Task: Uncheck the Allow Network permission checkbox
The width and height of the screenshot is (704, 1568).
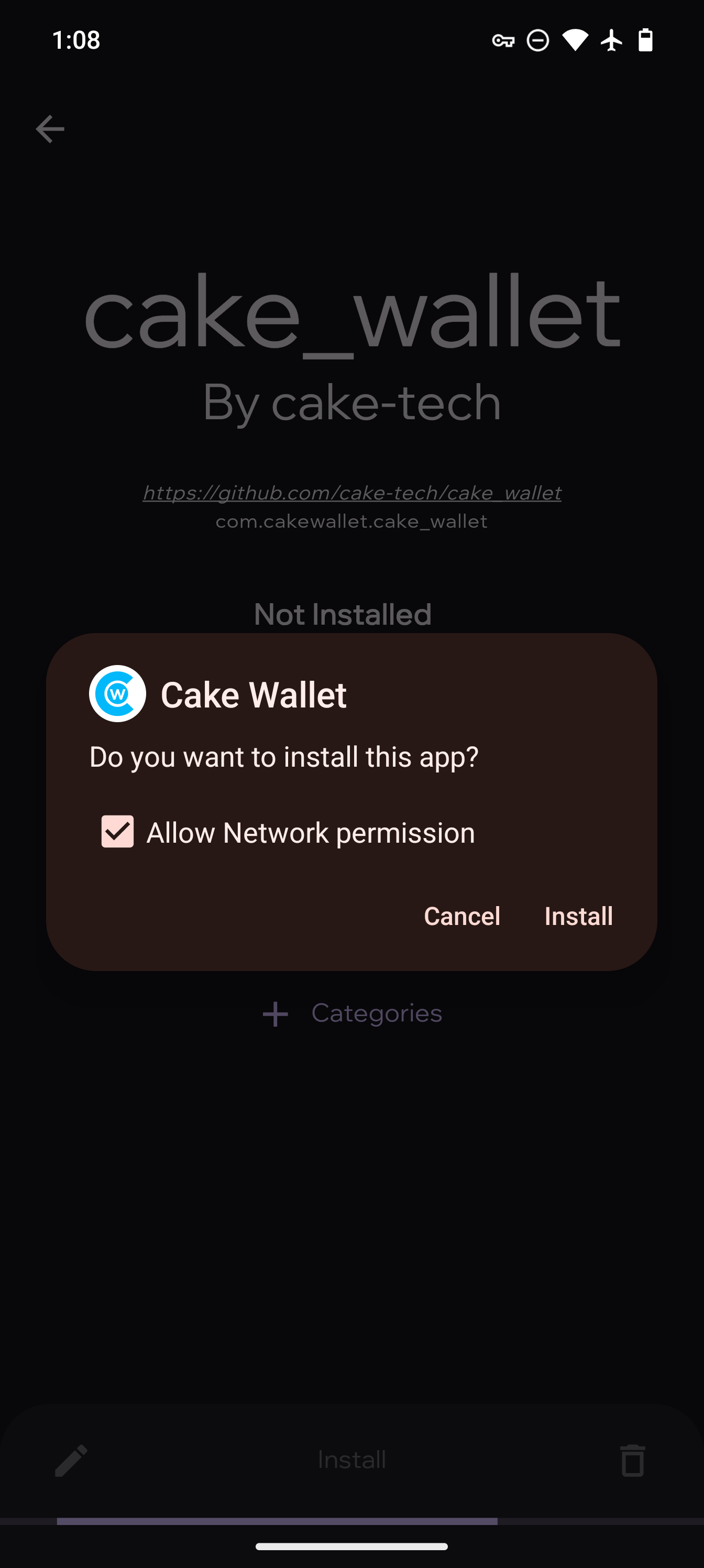Action: tap(117, 832)
